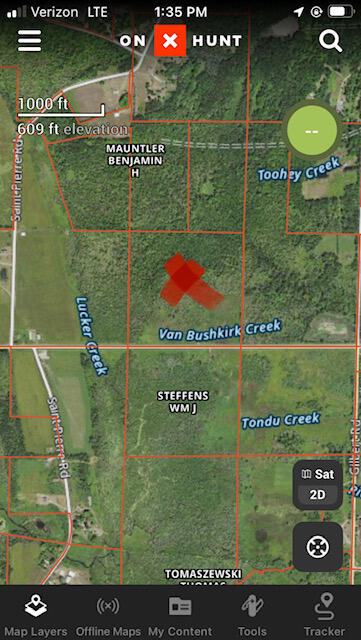Open the hamburger menu
Image resolution: width=361 pixels, height=640 pixels.
pyautogui.click(x=29, y=41)
